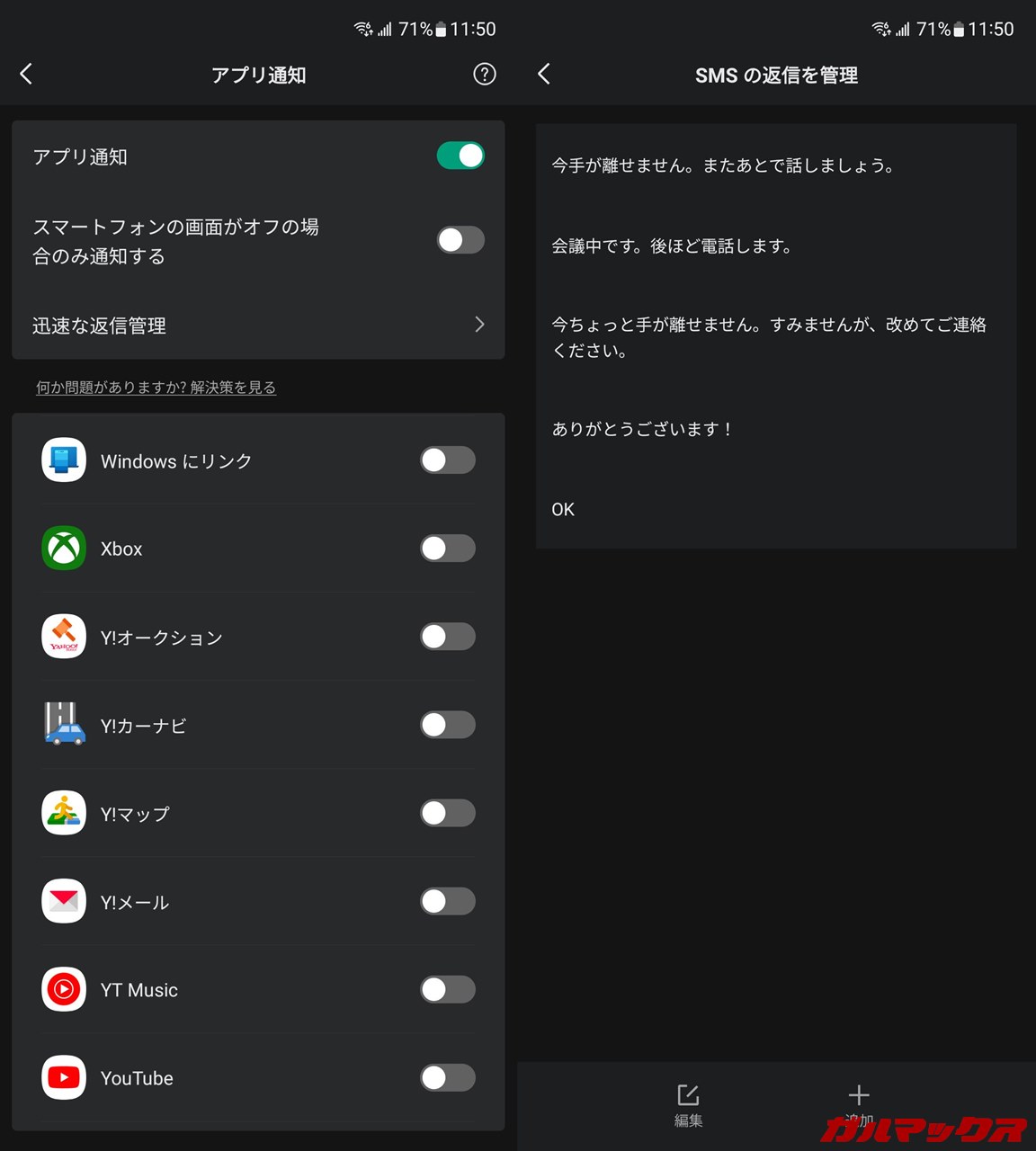Viewport: 1036px width, 1151px height.
Task: Toggle YT Music notifications
Action: tap(447, 989)
